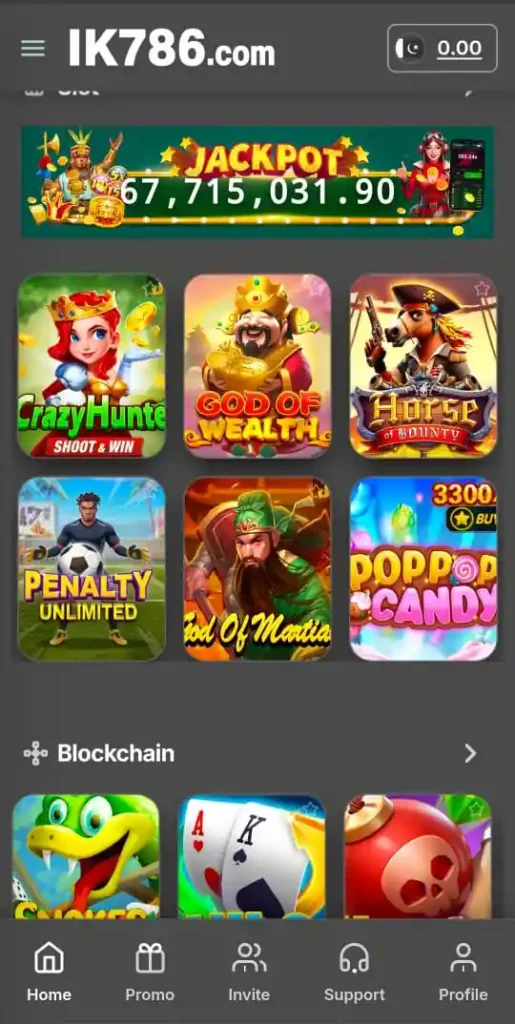
Task: Open Penalty Unlimited game
Action: (x=91, y=569)
